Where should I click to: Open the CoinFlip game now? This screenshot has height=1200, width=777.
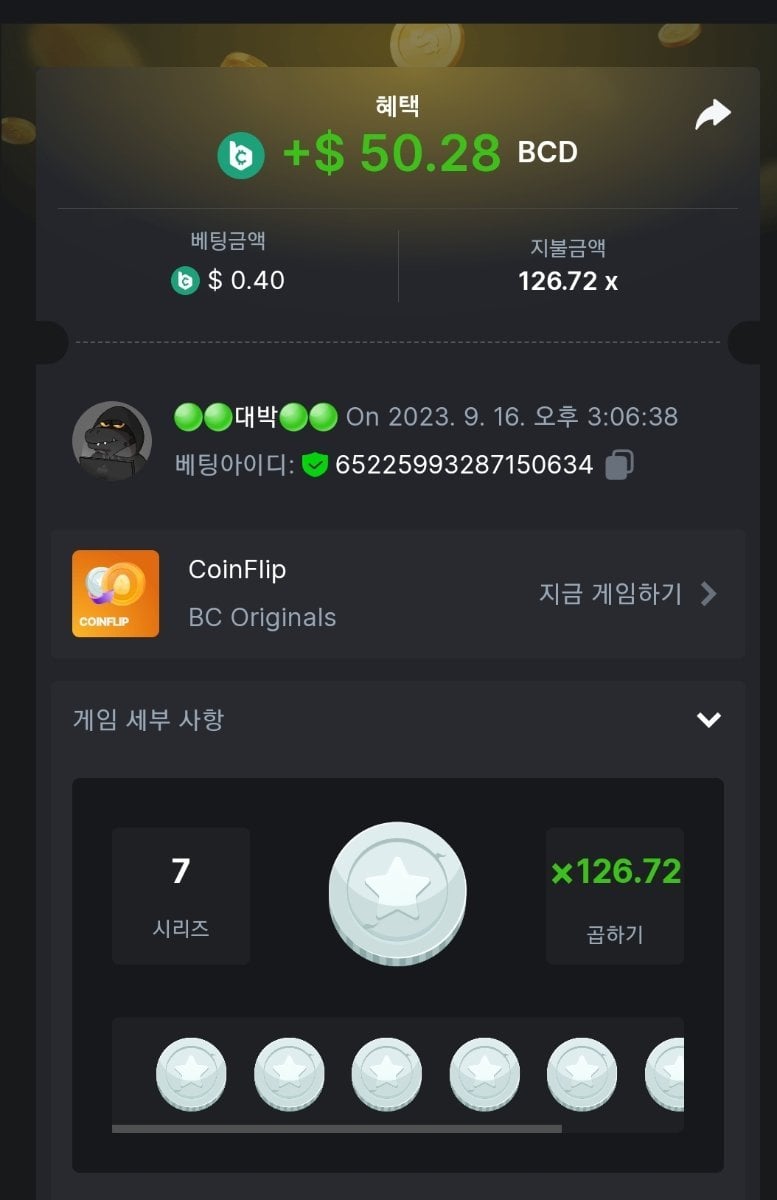pos(628,594)
